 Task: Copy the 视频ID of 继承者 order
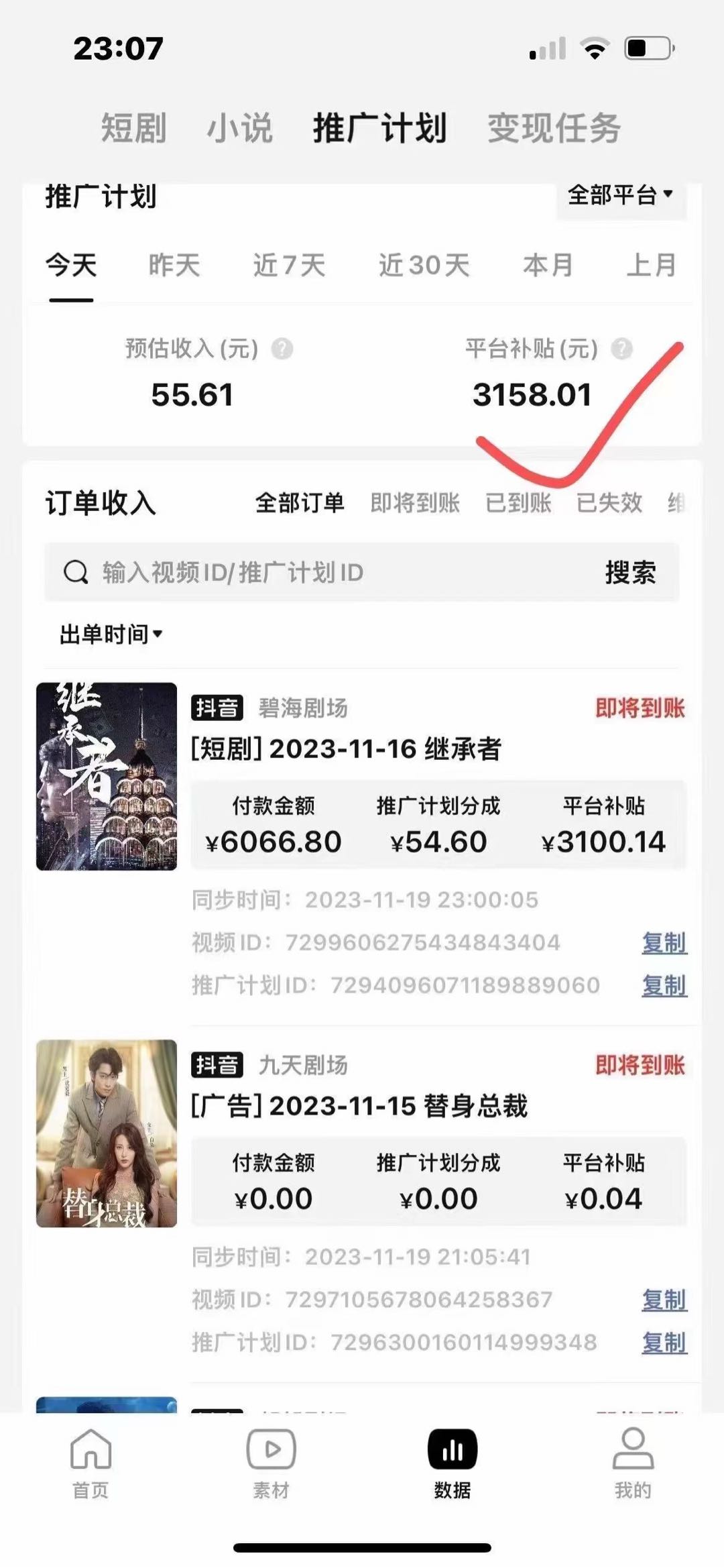tap(664, 943)
